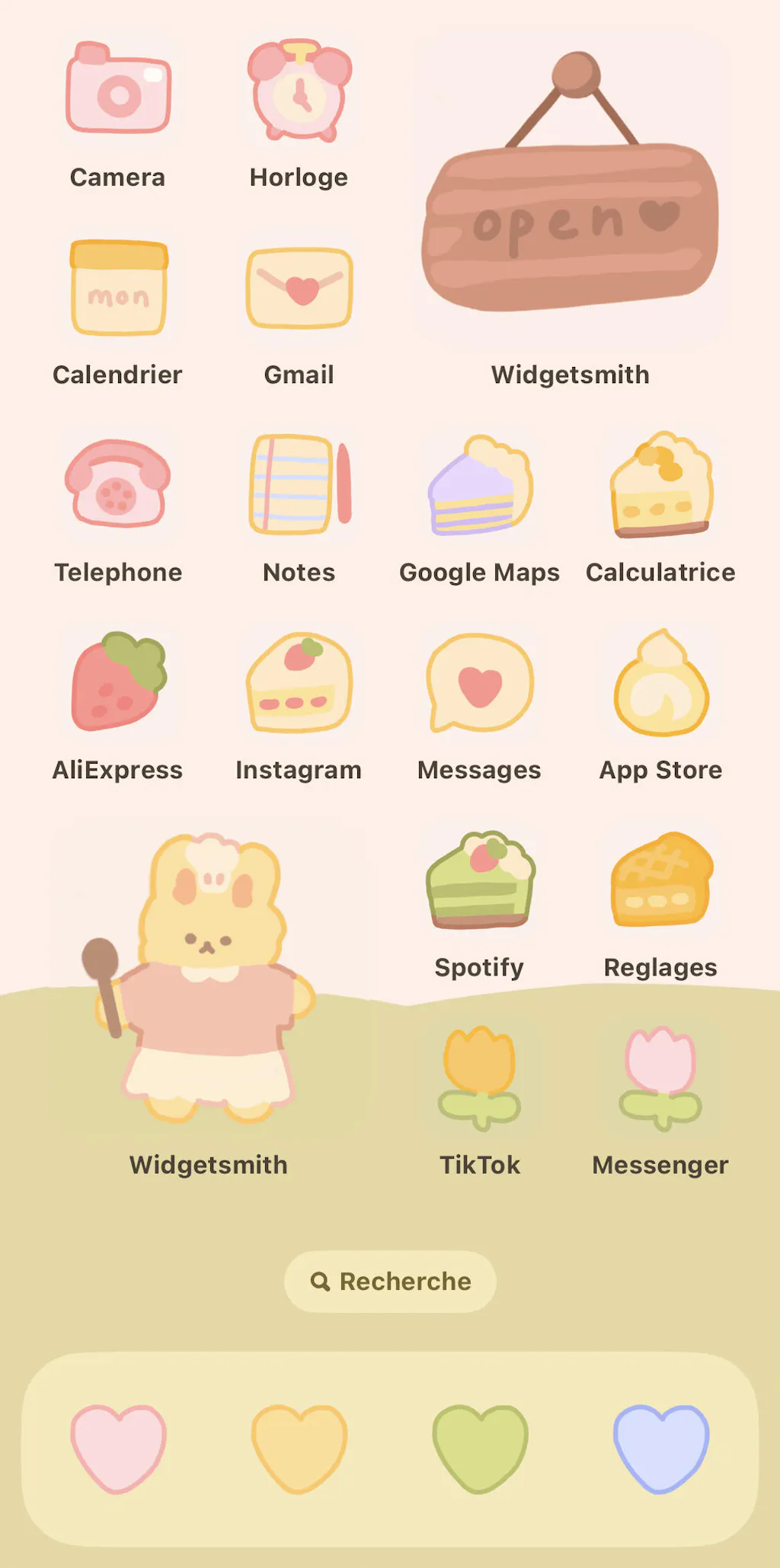Launch the App Store
This screenshot has width=780, height=1568.
coord(660,682)
